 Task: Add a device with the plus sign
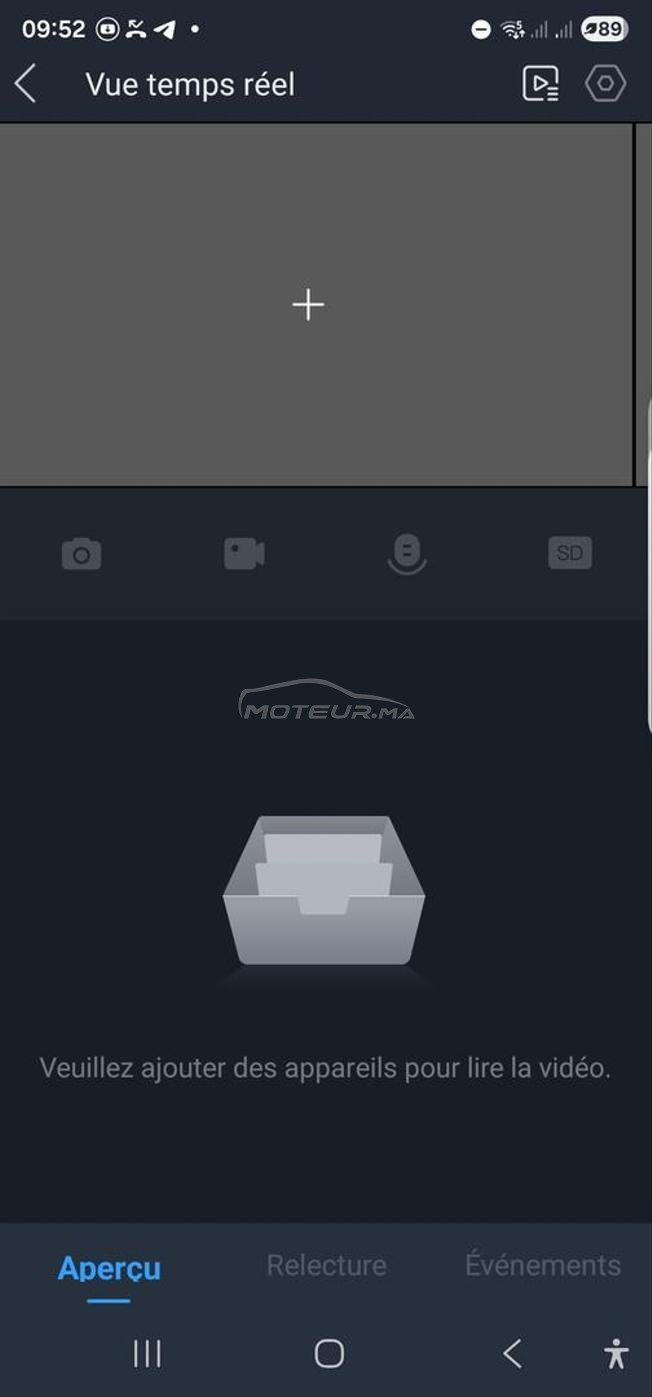coord(308,305)
